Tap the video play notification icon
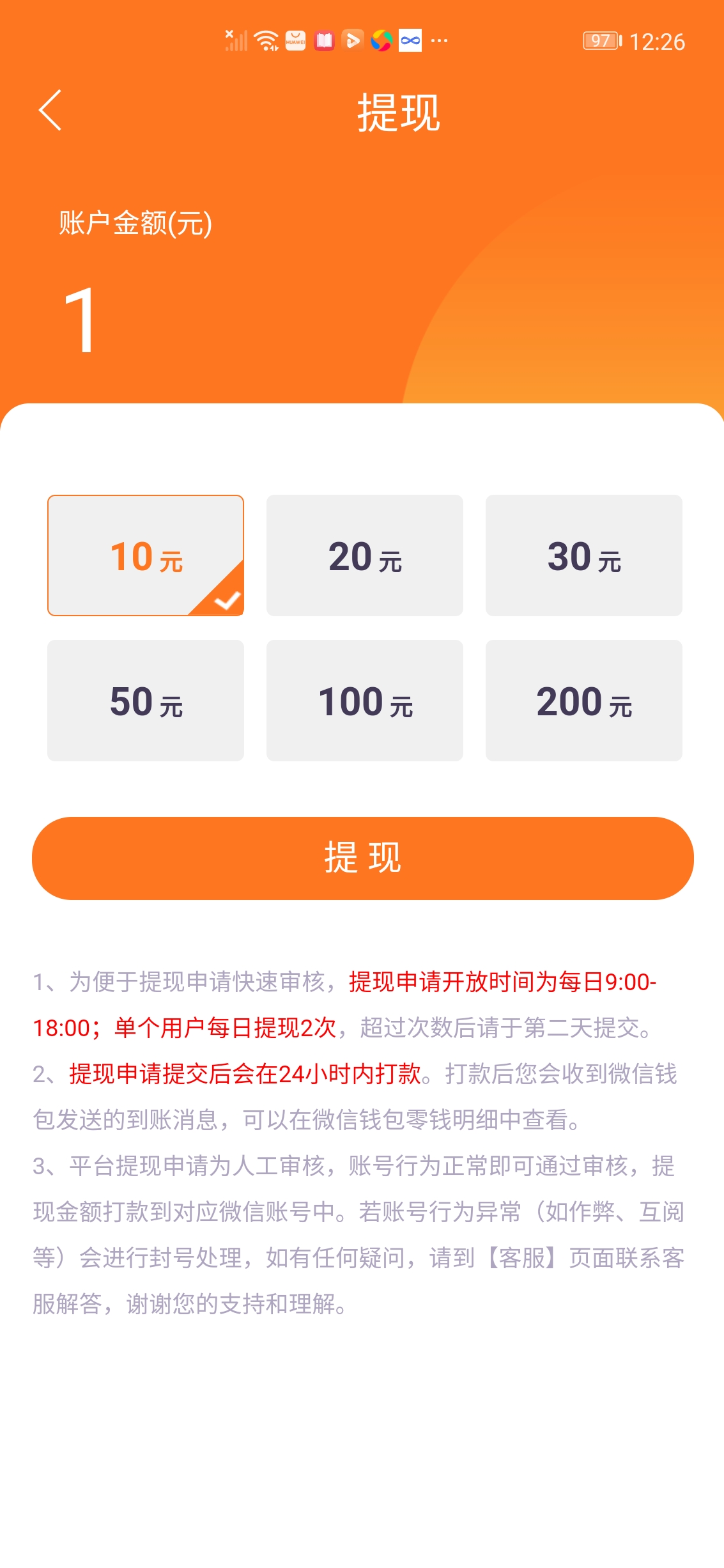724x1568 pixels. pyautogui.click(x=352, y=40)
